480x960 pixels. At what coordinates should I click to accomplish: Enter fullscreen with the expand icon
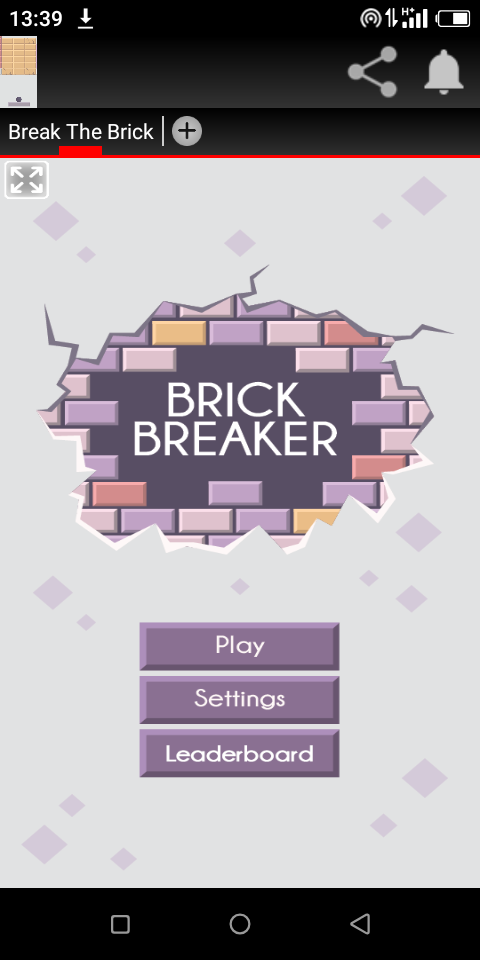26,180
